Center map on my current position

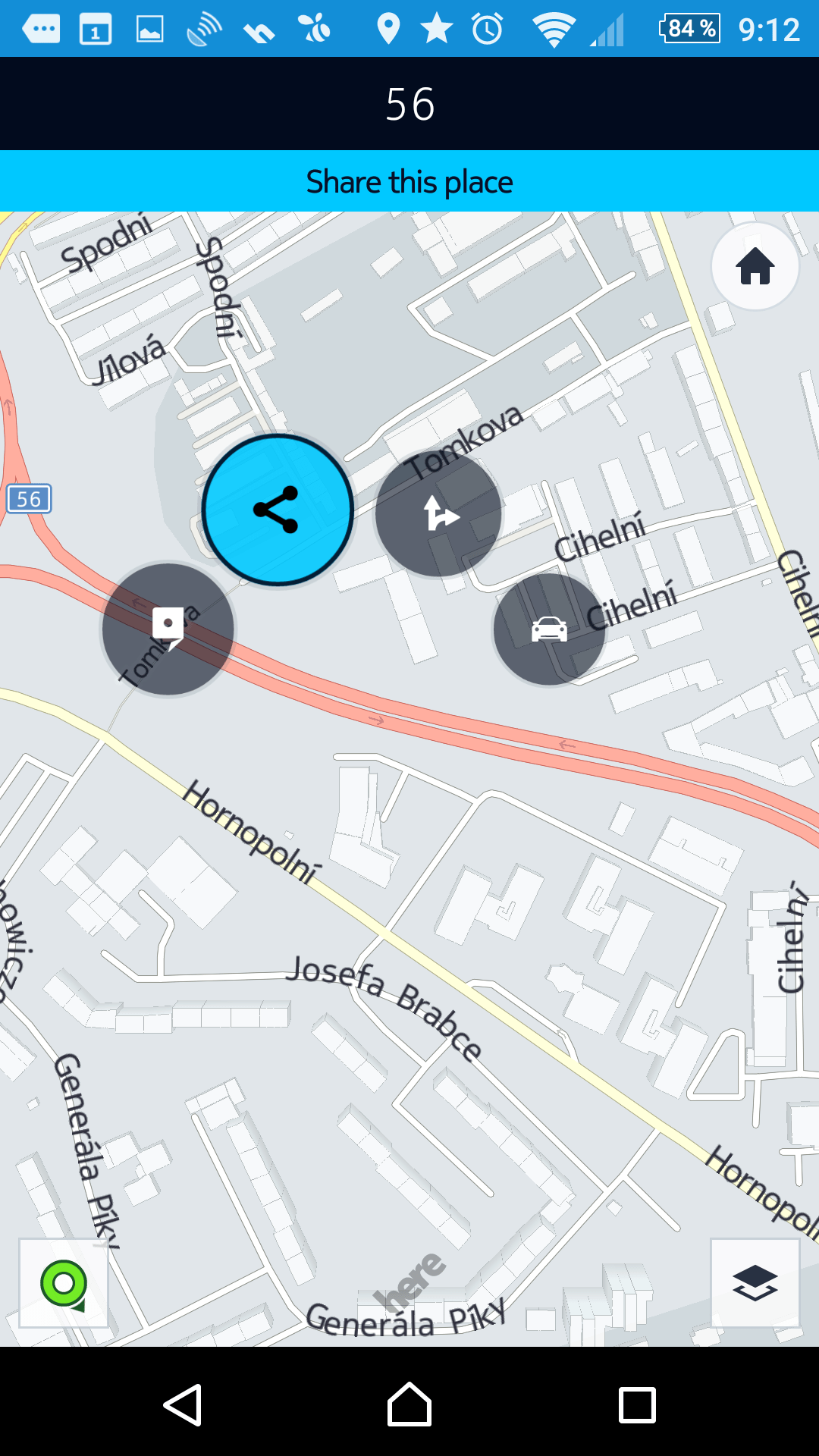point(64,1283)
